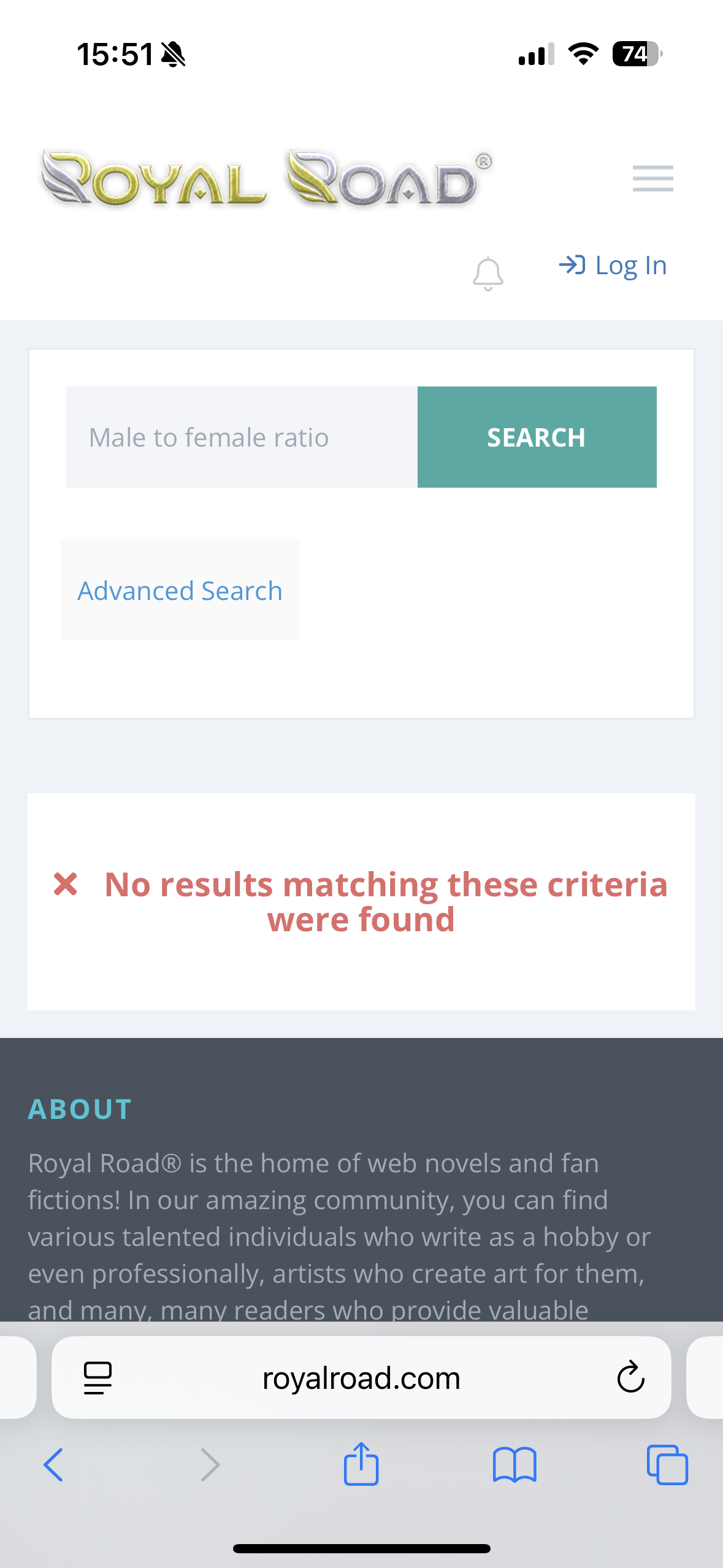Reload the page
723x1568 pixels.
point(630,1377)
